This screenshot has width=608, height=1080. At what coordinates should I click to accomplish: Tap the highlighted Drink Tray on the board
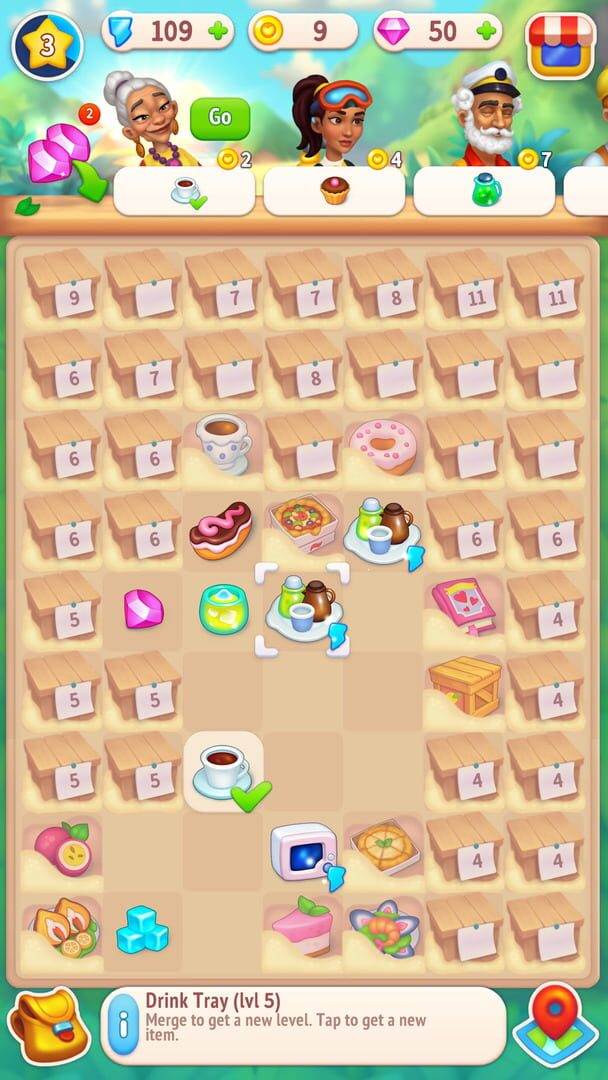[303, 610]
